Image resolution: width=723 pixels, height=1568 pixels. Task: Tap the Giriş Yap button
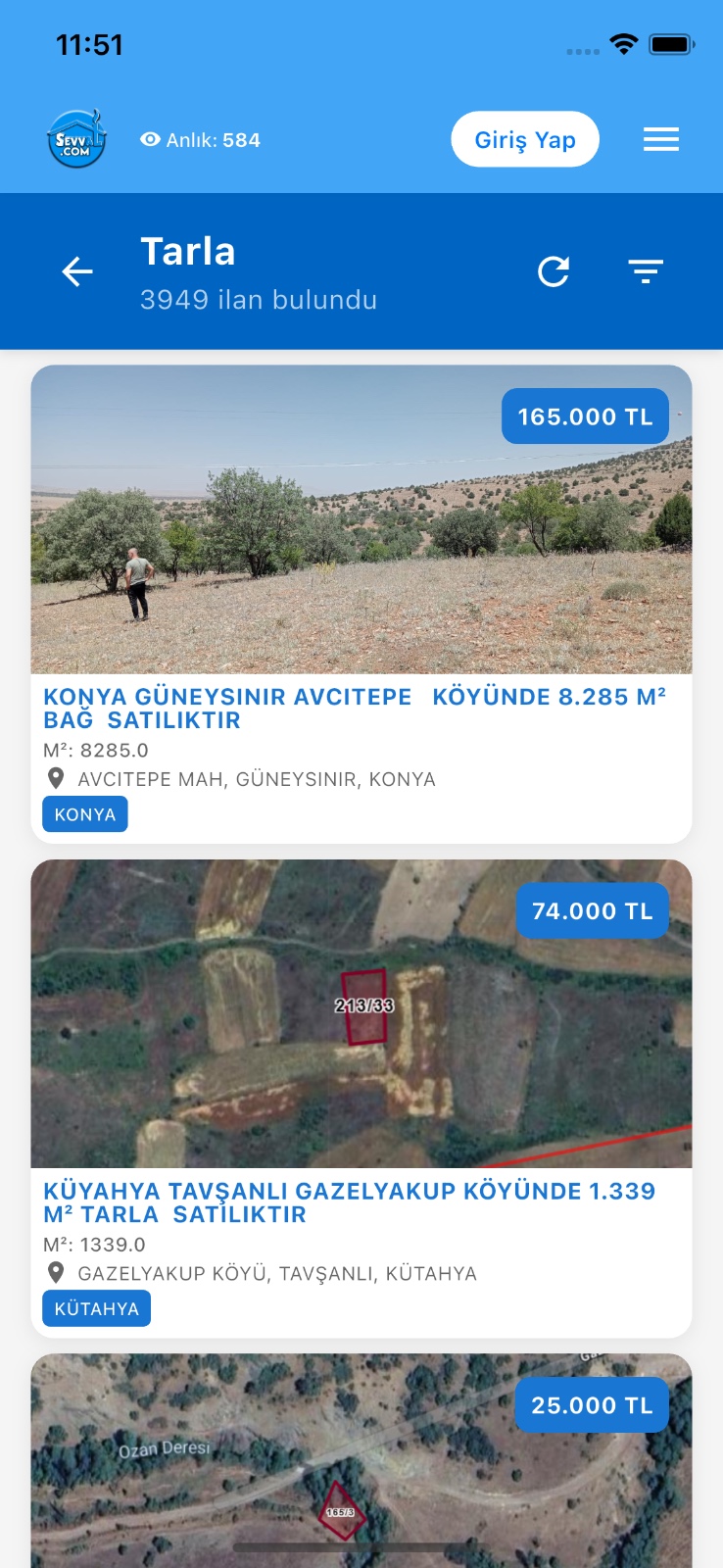coord(524,140)
